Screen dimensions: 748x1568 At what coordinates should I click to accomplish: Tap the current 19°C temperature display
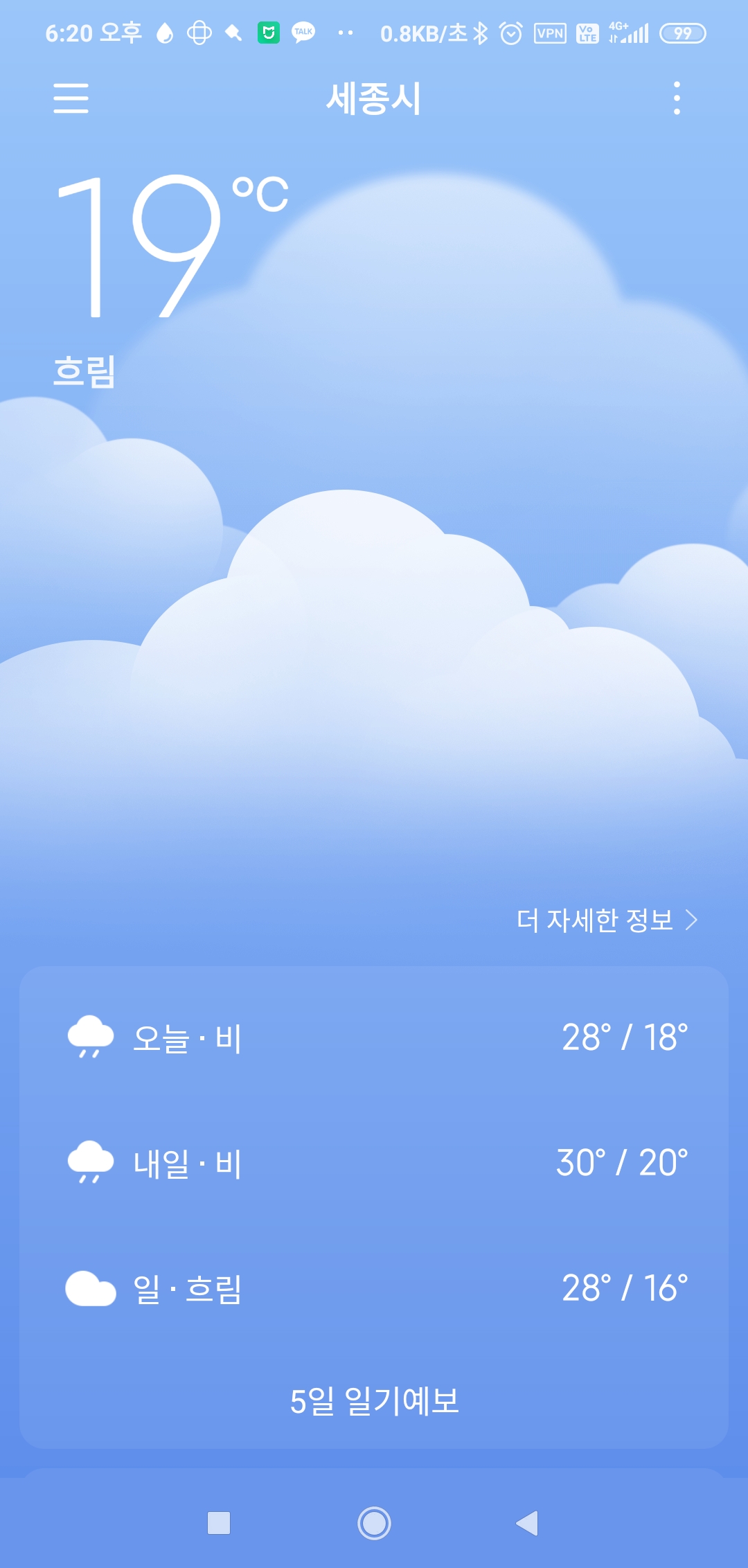[x=170, y=246]
